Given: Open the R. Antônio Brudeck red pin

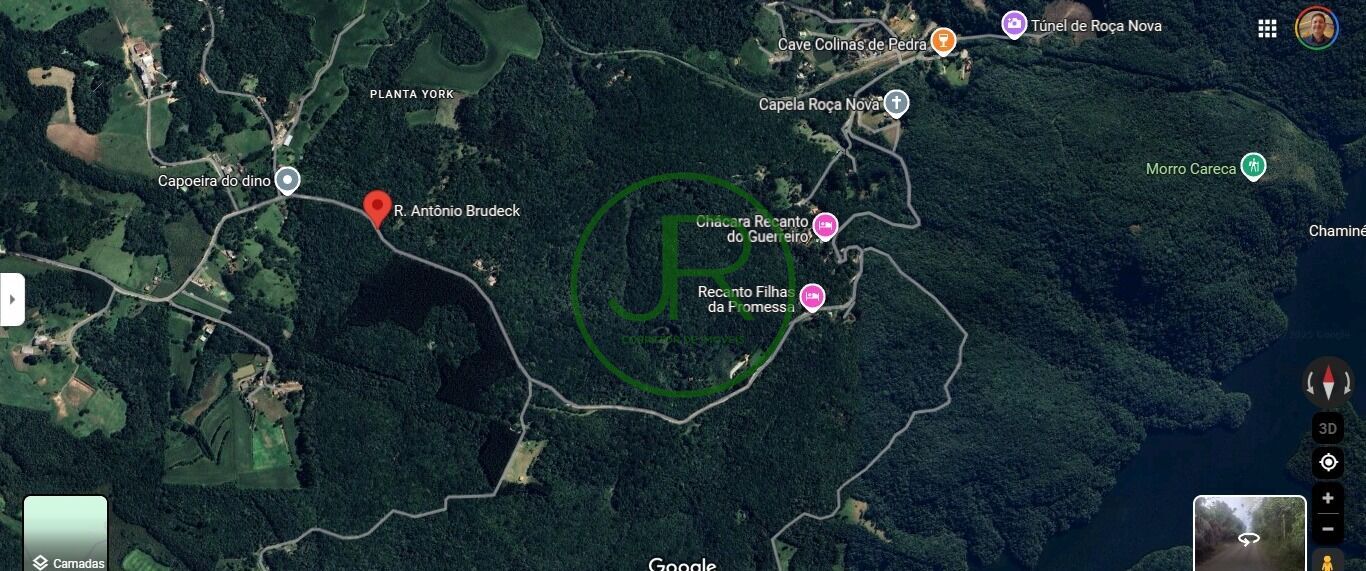Looking at the screenshot, I should coord(377,208).
